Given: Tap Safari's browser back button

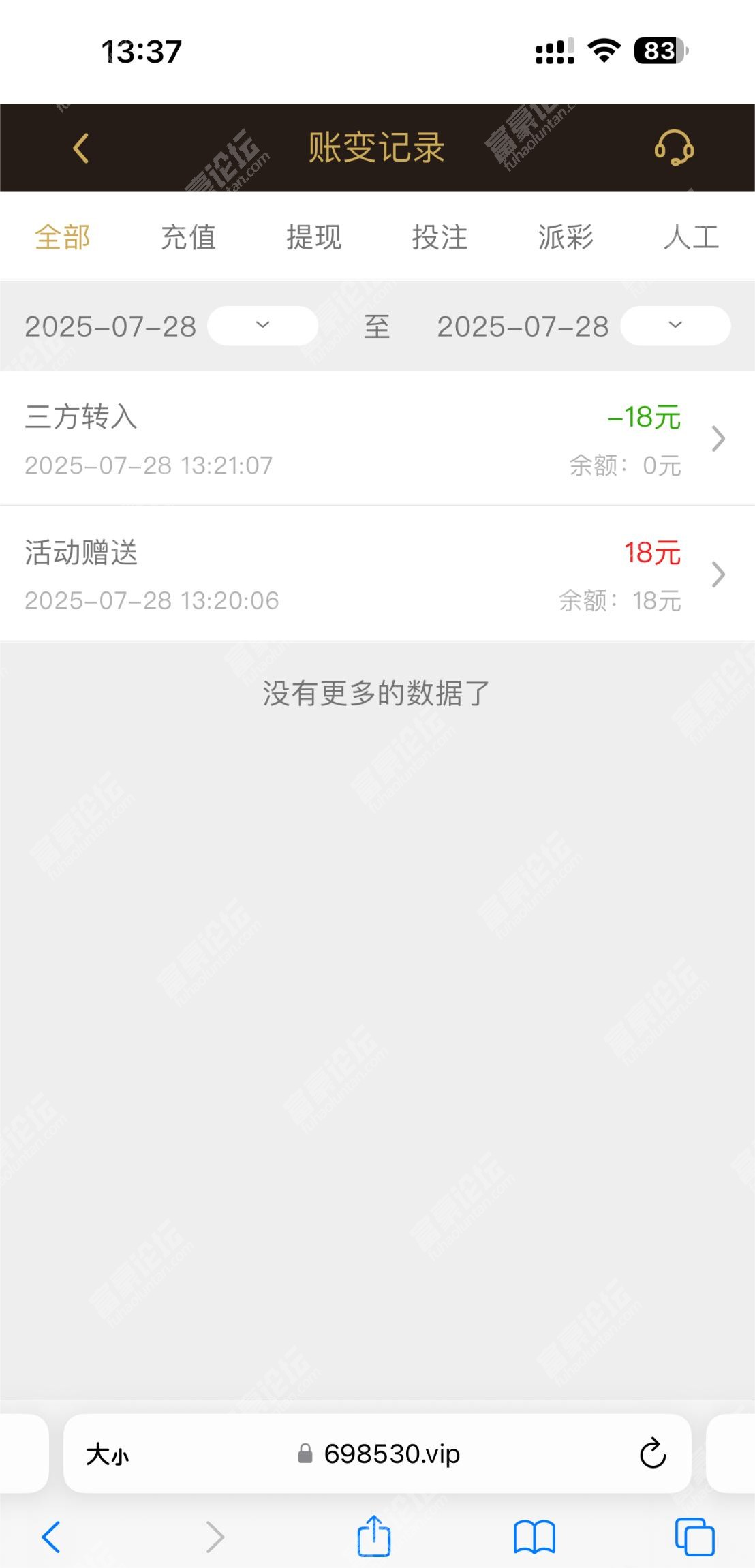Looking at the screenshot, I should coord(52,1537).
